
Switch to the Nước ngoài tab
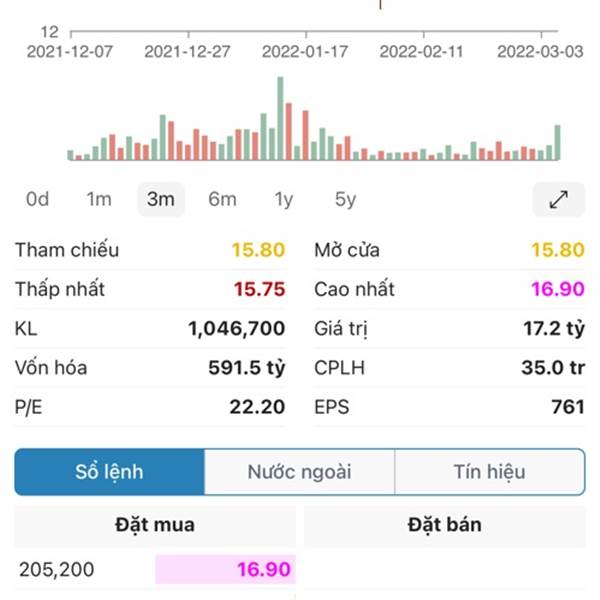click(x=300, y=472)
